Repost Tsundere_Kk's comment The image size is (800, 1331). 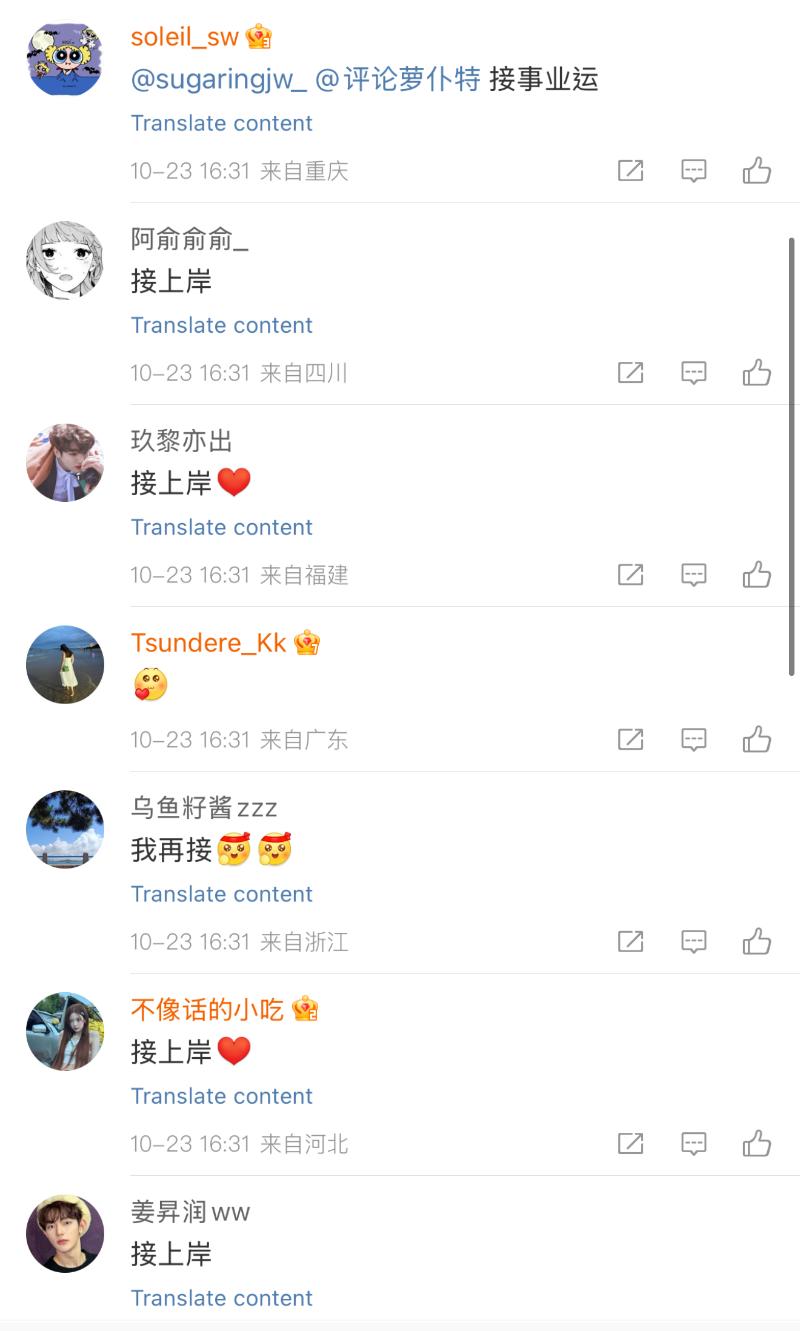[630, 740]
